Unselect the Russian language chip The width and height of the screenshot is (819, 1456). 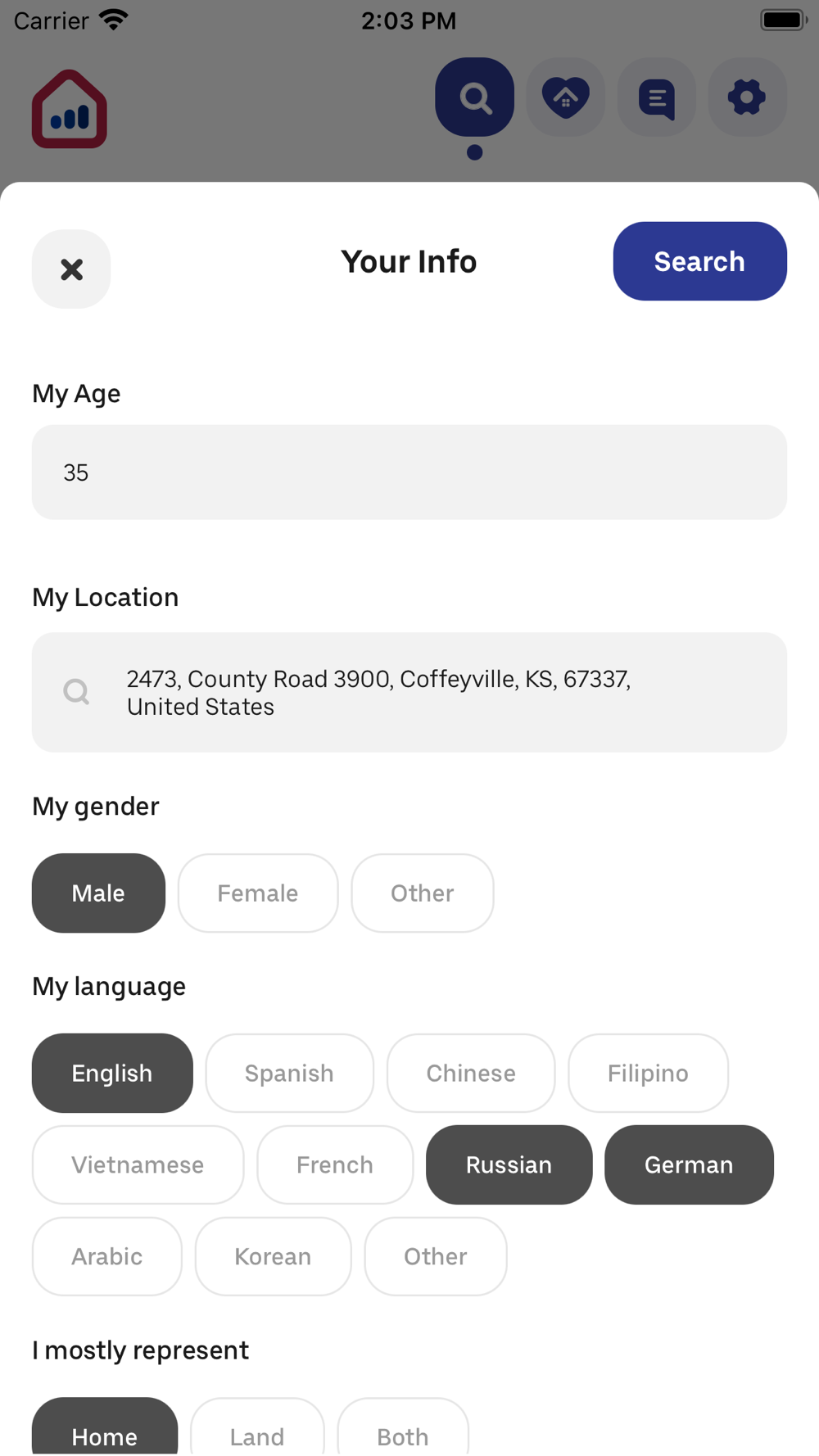[x=509, y=1165]
